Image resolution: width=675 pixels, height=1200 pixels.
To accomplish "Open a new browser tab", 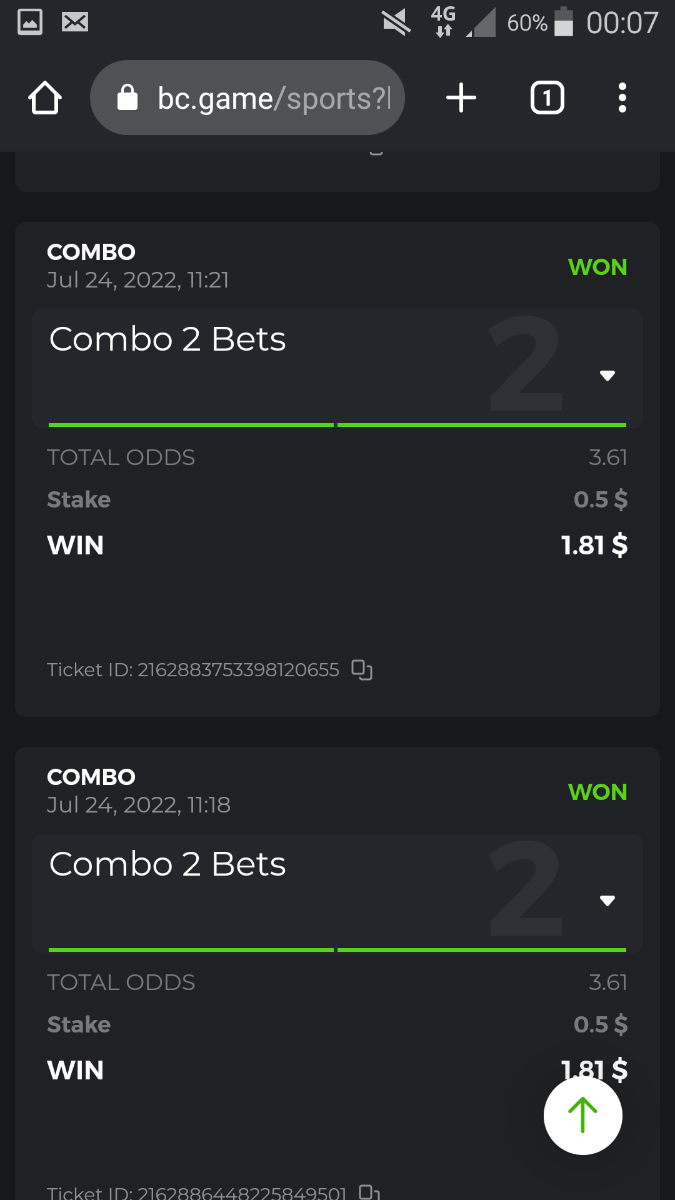I will [461, 98].
